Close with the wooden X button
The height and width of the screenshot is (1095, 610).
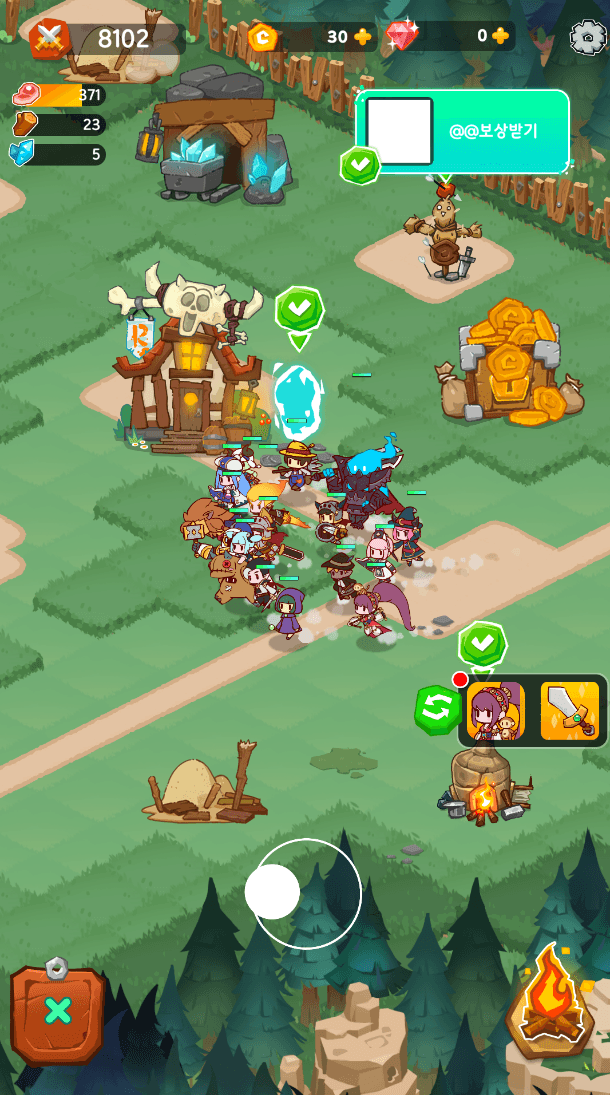click(58, 1011)
